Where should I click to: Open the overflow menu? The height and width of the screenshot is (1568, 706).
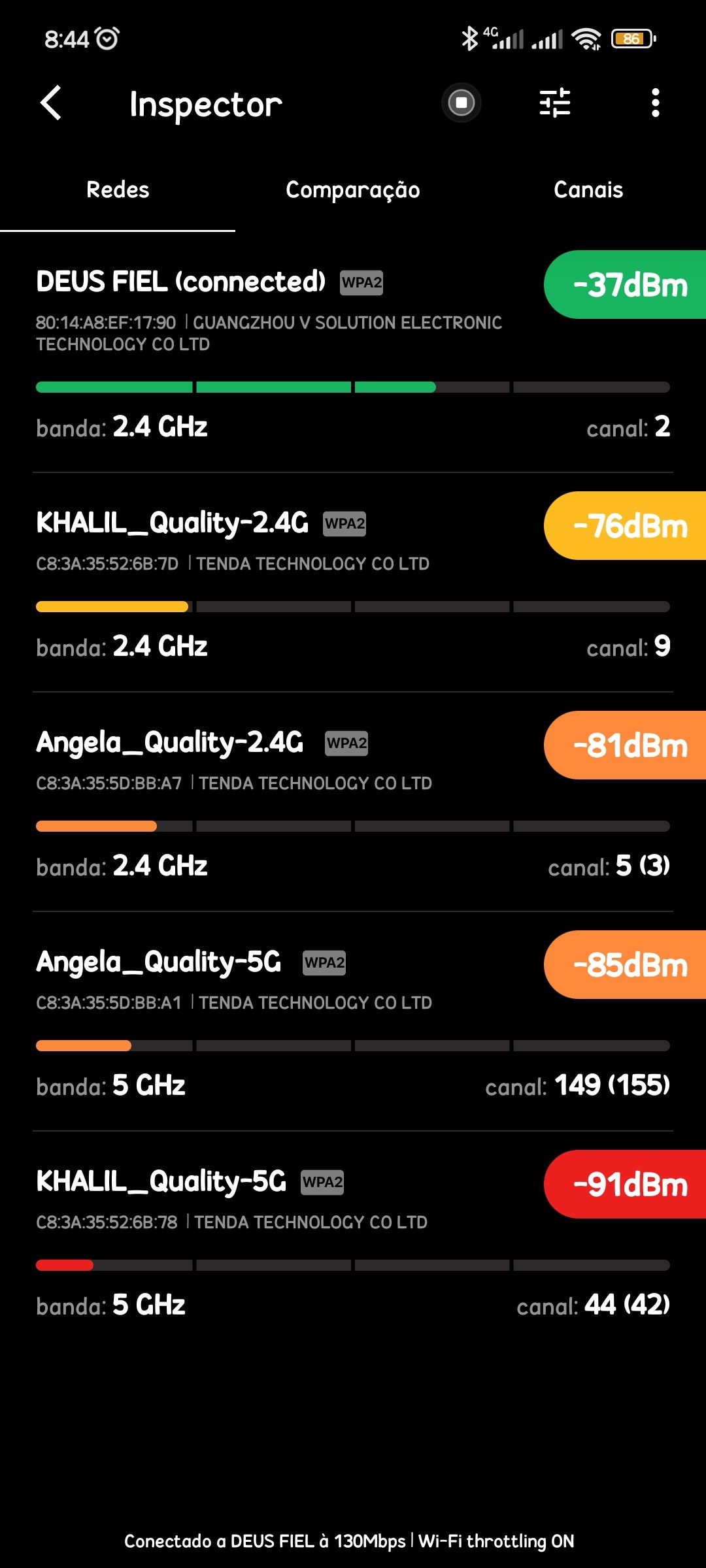655,103
